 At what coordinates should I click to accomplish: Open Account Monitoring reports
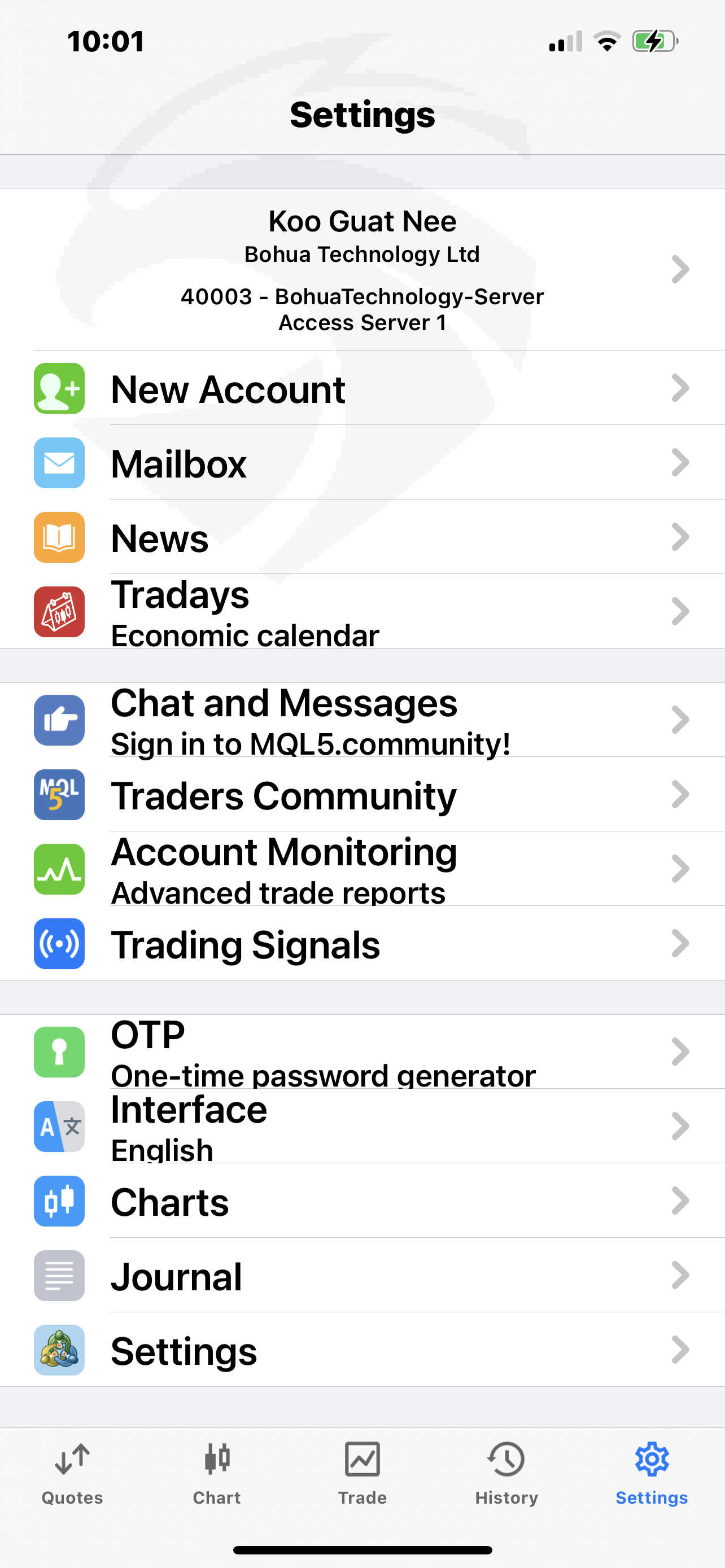click(362, 869)
